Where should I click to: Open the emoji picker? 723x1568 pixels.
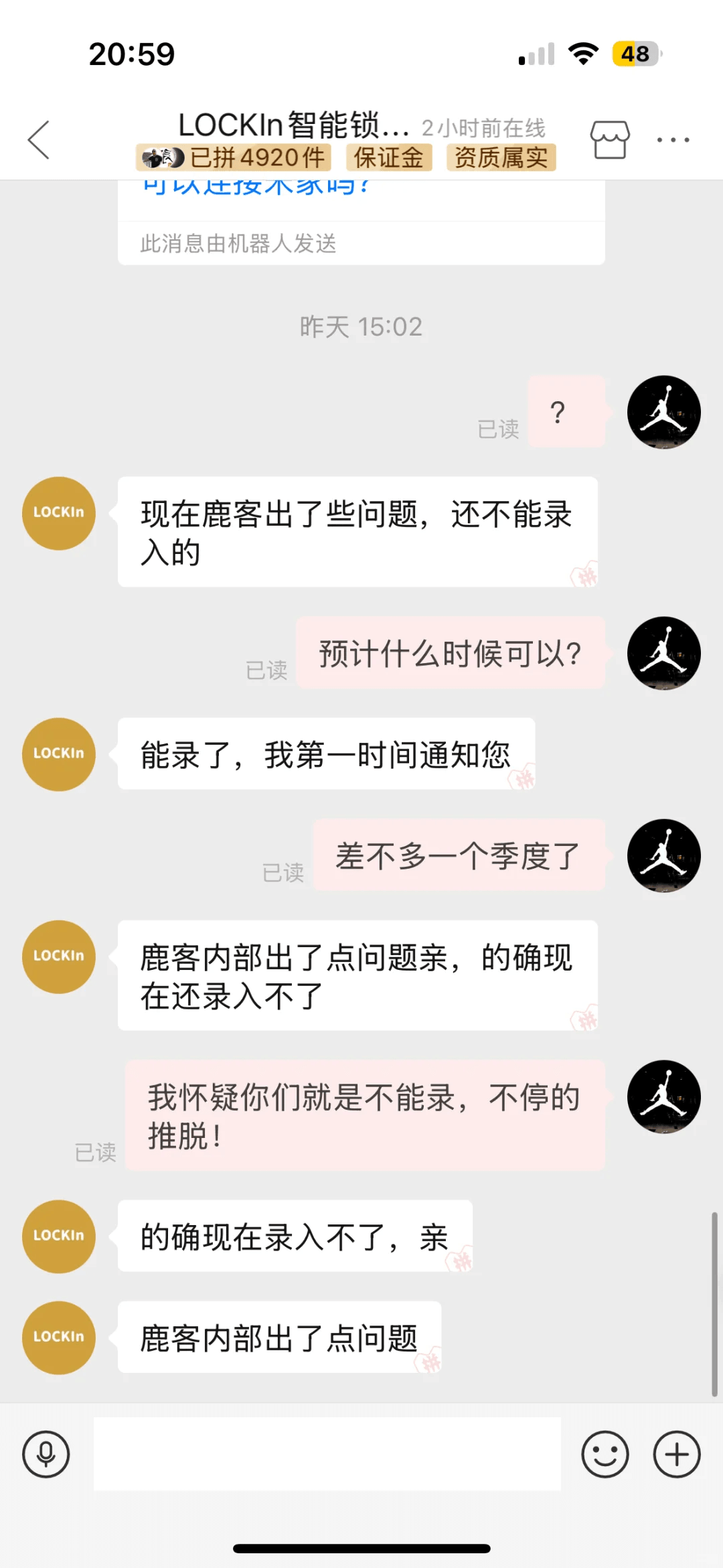click(605, 1454)
